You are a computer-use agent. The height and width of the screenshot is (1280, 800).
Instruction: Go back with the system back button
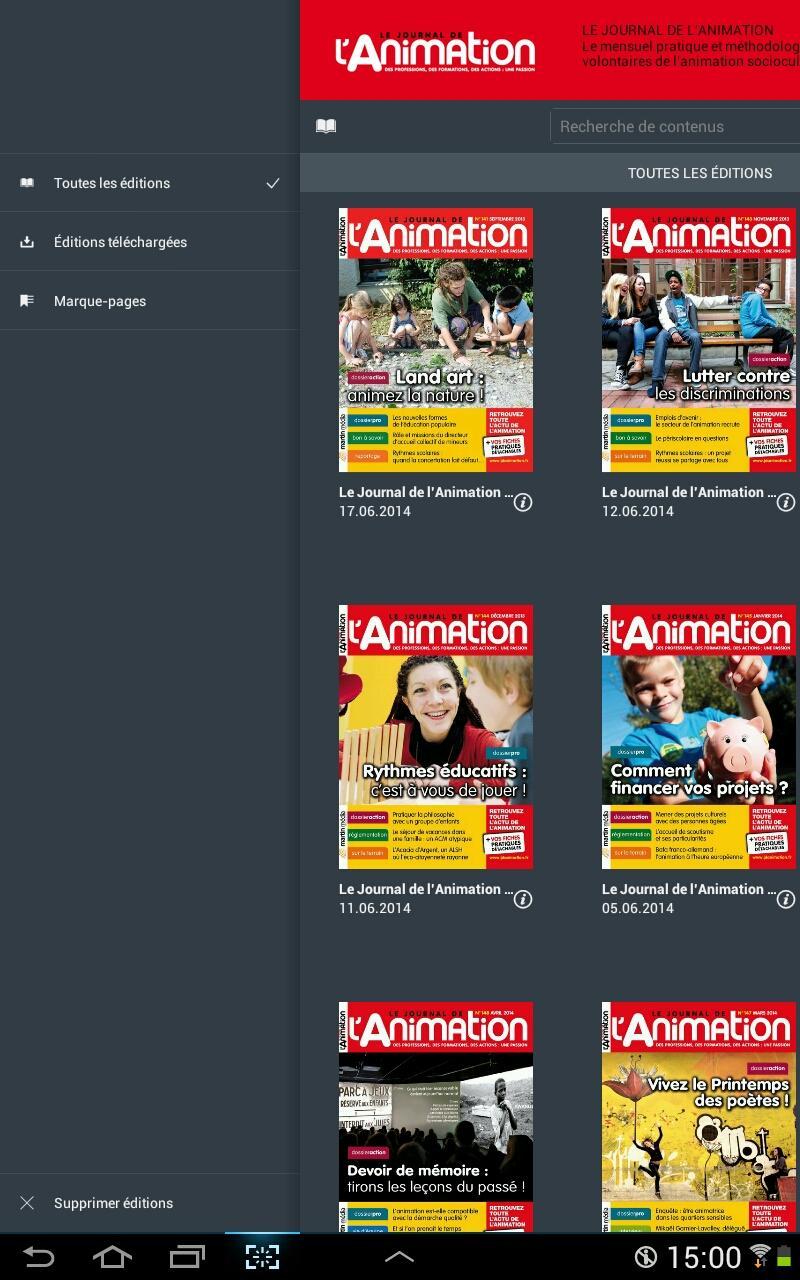[x=39, y=1257]
